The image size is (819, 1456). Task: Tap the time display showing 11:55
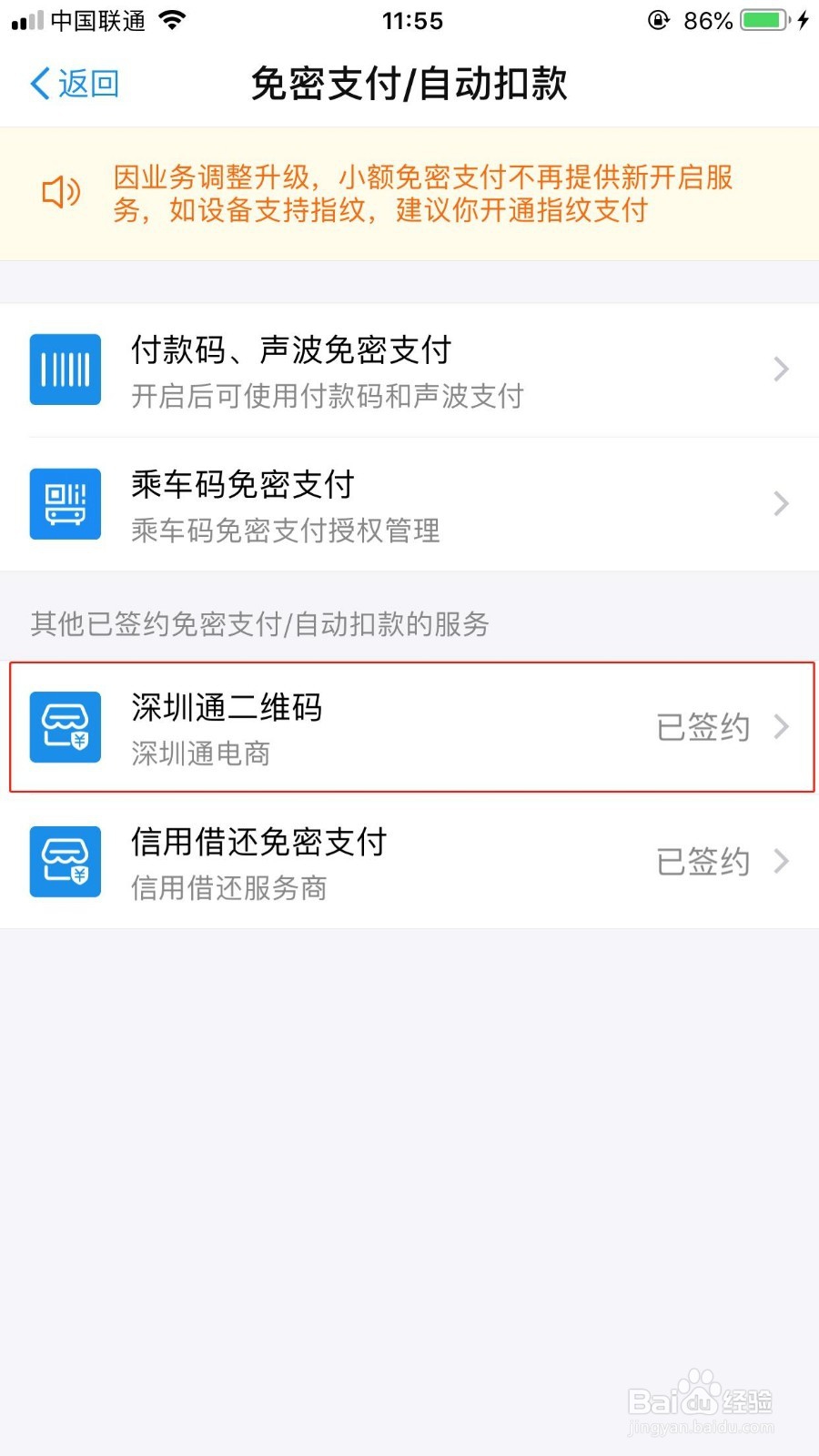click(x=411, y=20)
